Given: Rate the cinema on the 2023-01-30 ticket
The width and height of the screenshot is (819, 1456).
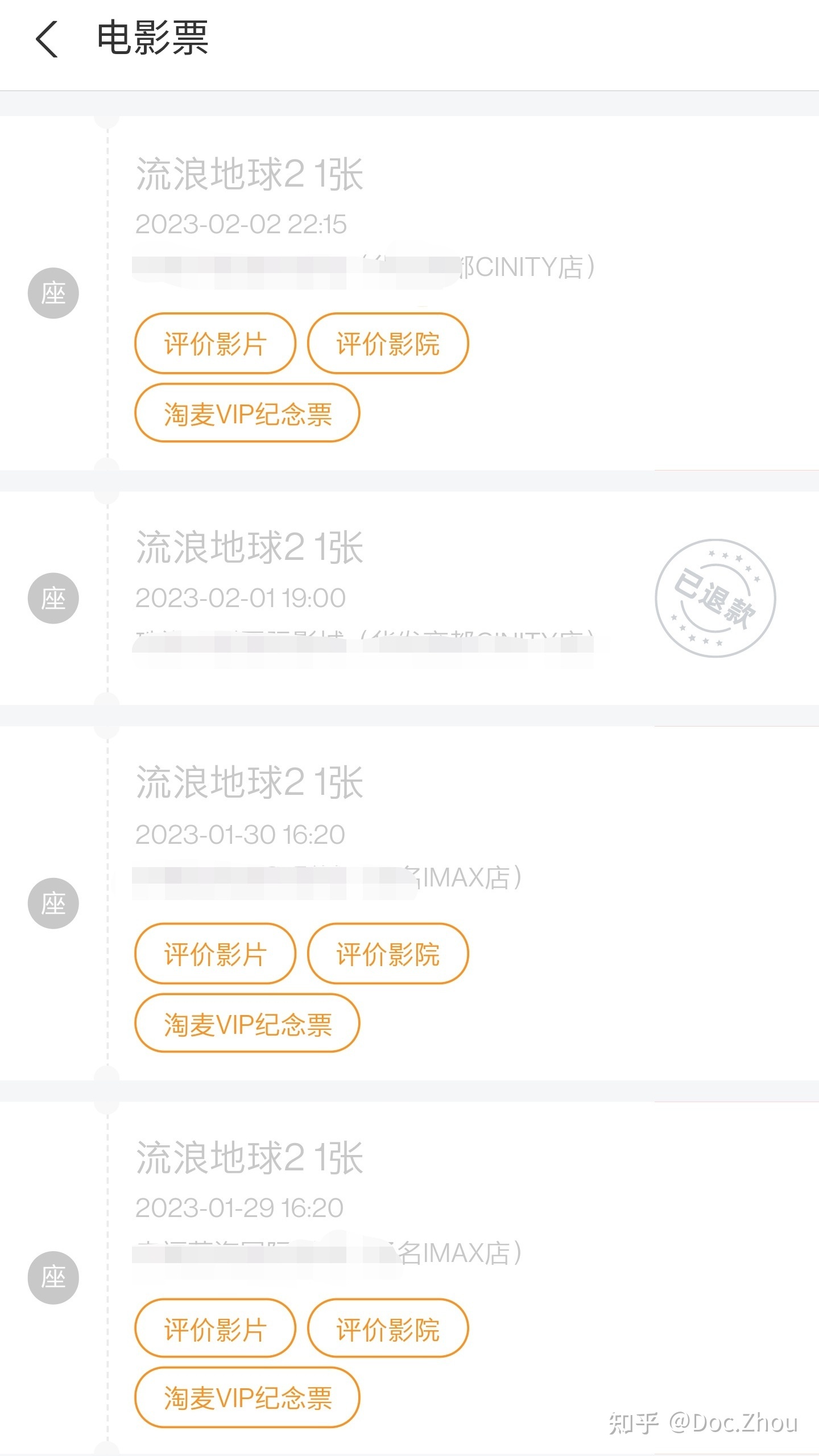Looking at the screenshot, I should 388,954.
